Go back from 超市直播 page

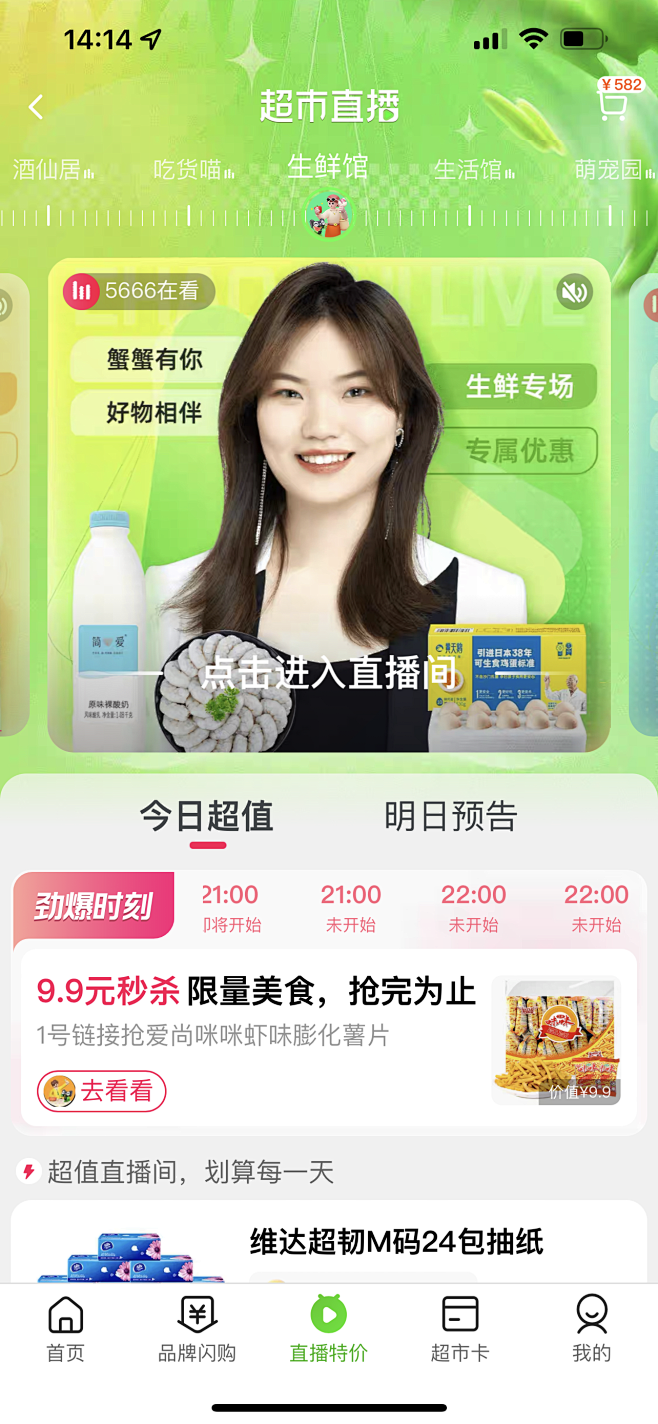point(36,107)
